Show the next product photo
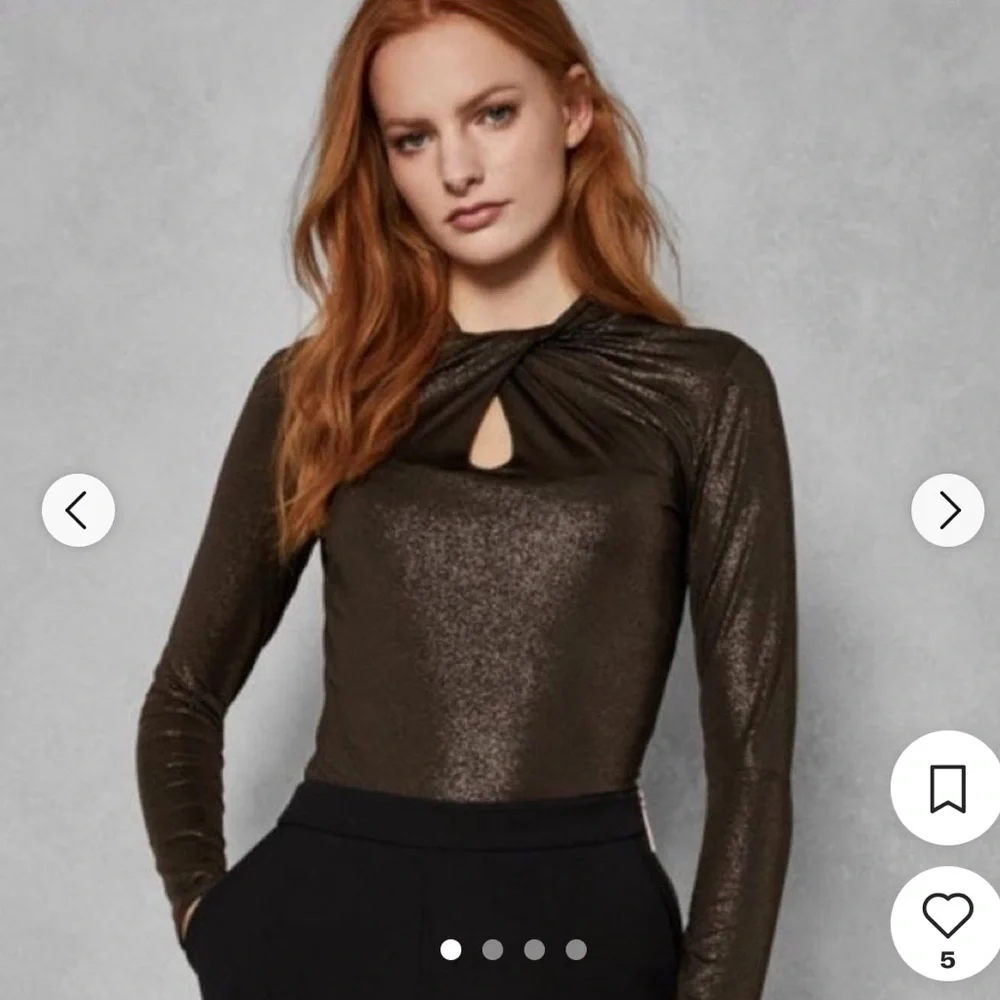The image size is (1000, 1000). [x=947, y=510]
